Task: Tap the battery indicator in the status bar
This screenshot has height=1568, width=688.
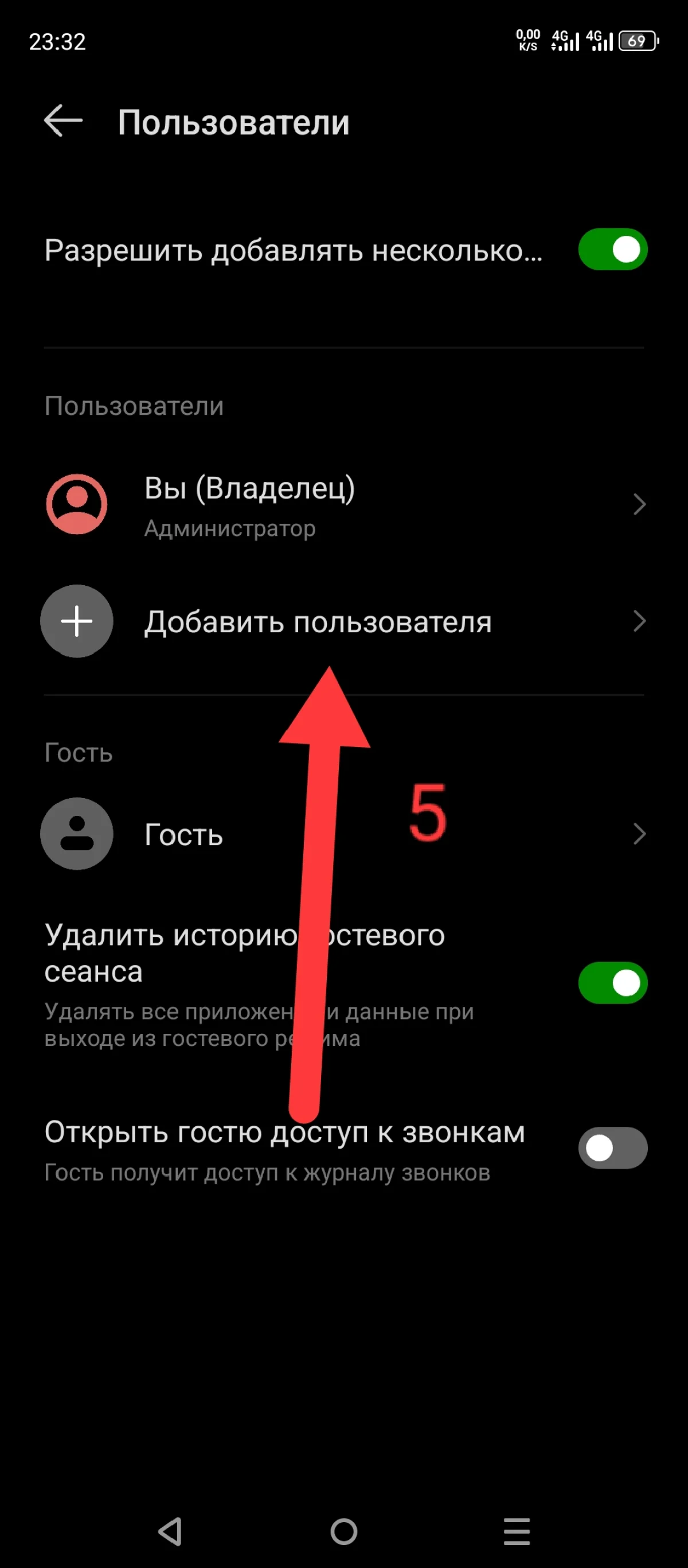Action: pyautogui.click(x=639, y=42)
